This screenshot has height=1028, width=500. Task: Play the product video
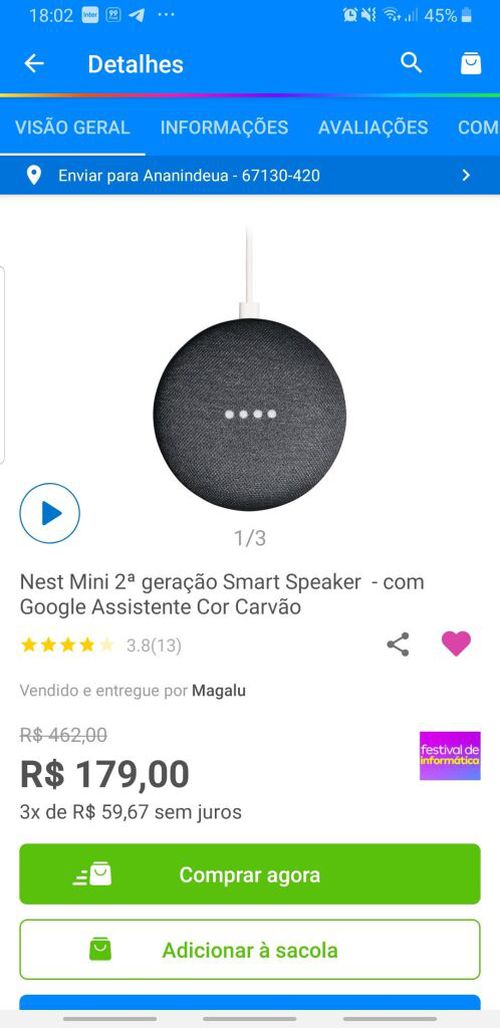(x=50, y=513)
